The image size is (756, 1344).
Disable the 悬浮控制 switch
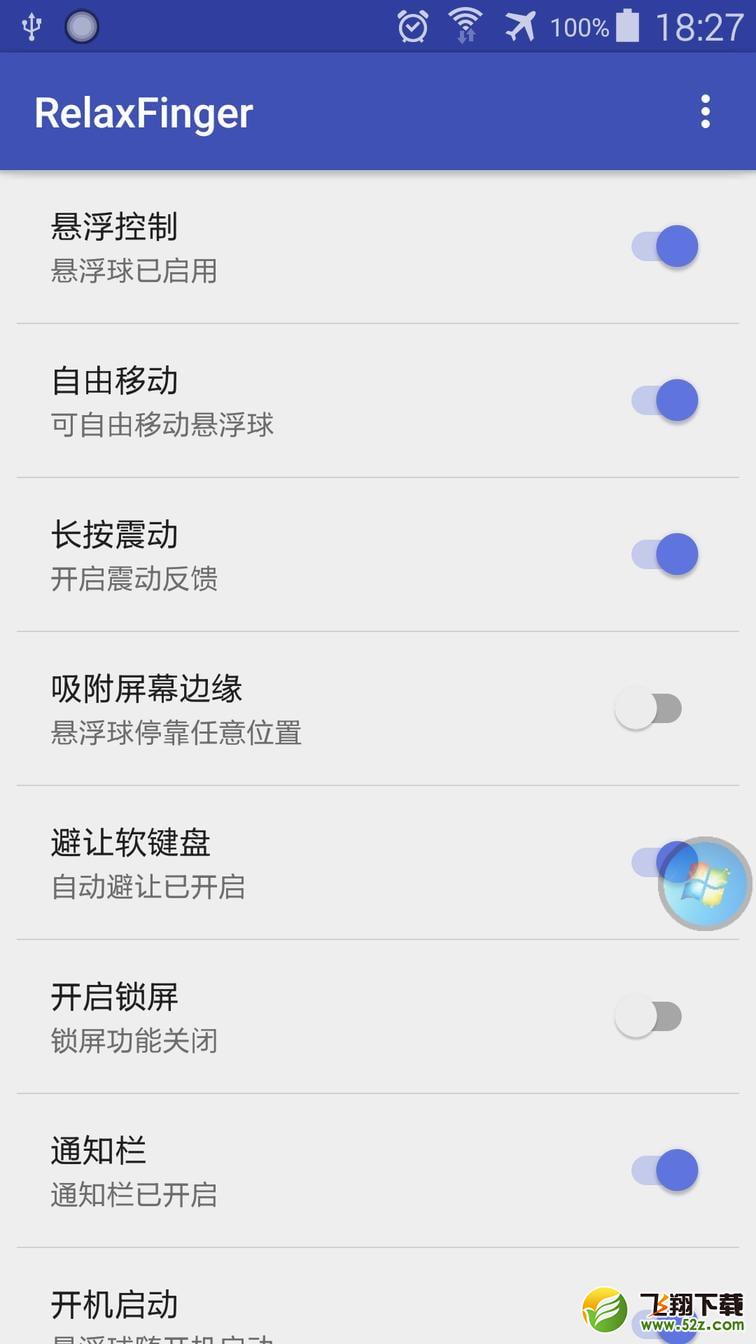pos(665,246)
